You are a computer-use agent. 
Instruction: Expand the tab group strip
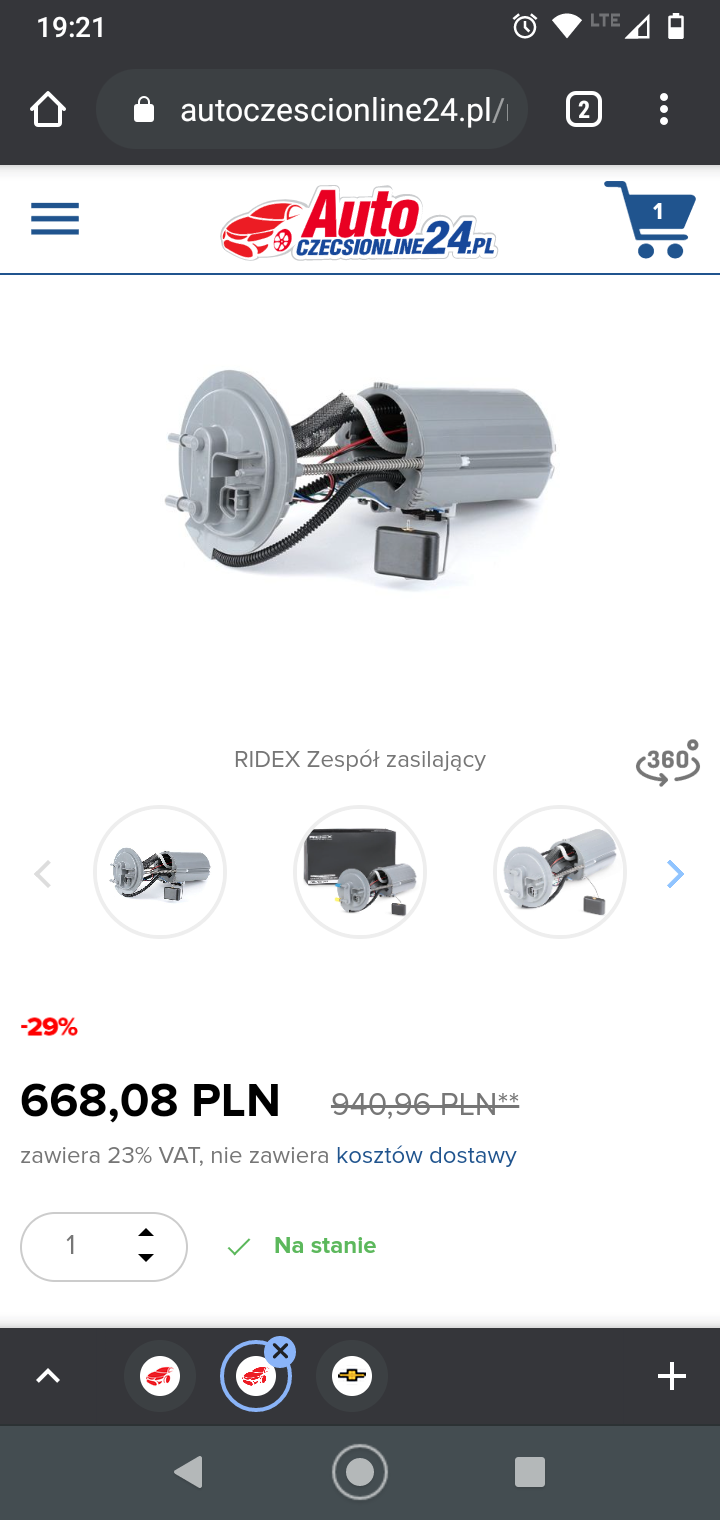click(48, 1377)
